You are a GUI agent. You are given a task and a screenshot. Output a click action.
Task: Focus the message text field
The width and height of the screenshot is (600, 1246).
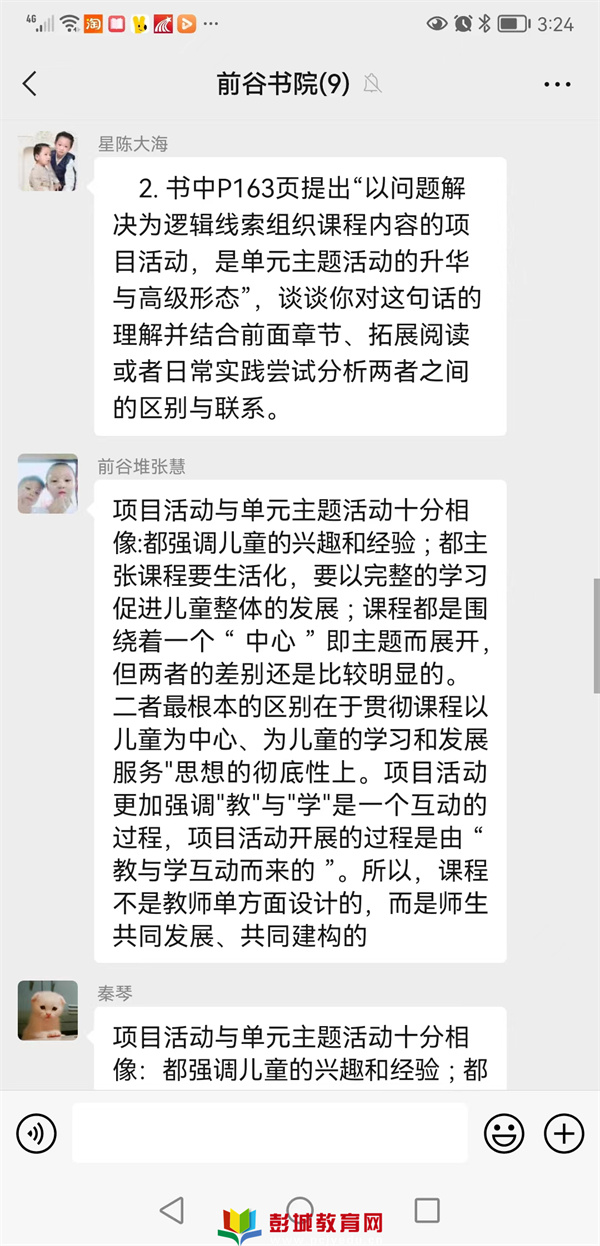[x=269, y=1133]
